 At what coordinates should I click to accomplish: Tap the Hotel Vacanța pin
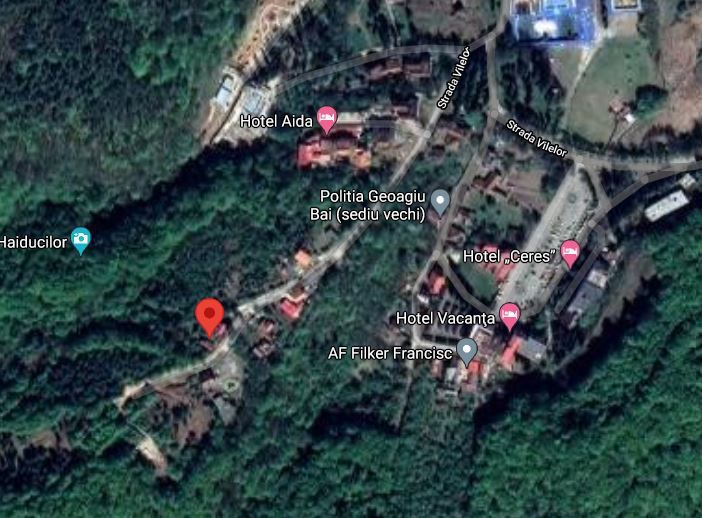510,317
